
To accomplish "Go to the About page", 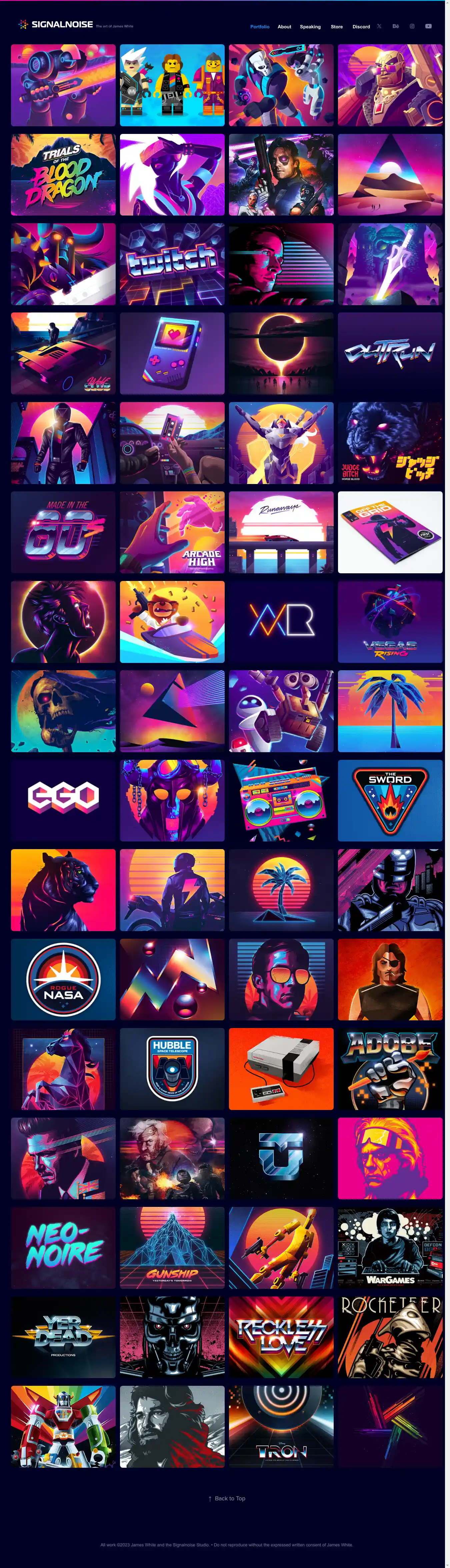I will click(284, 27).
